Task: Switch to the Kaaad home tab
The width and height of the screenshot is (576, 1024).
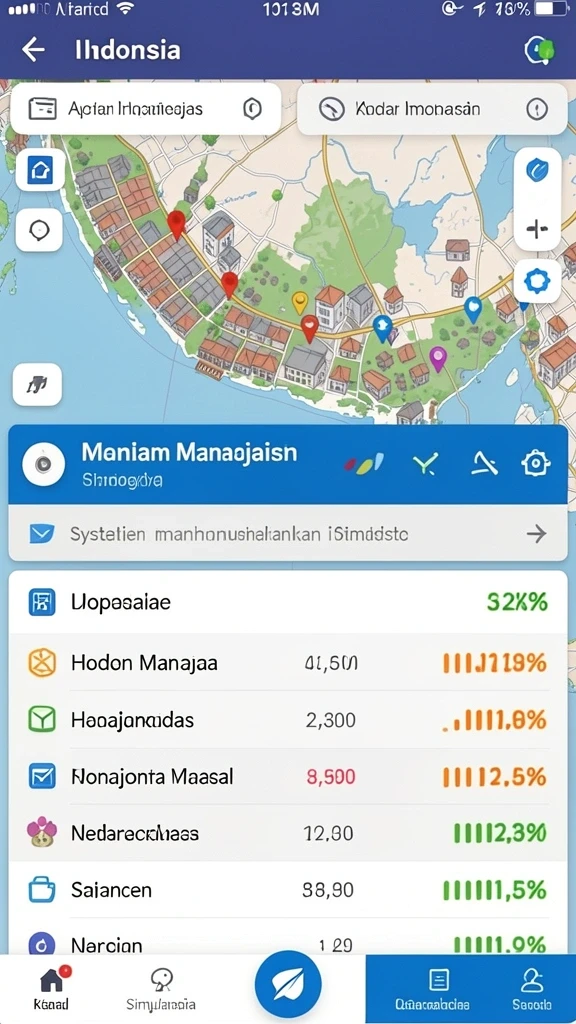Action: tap(51, 989)
